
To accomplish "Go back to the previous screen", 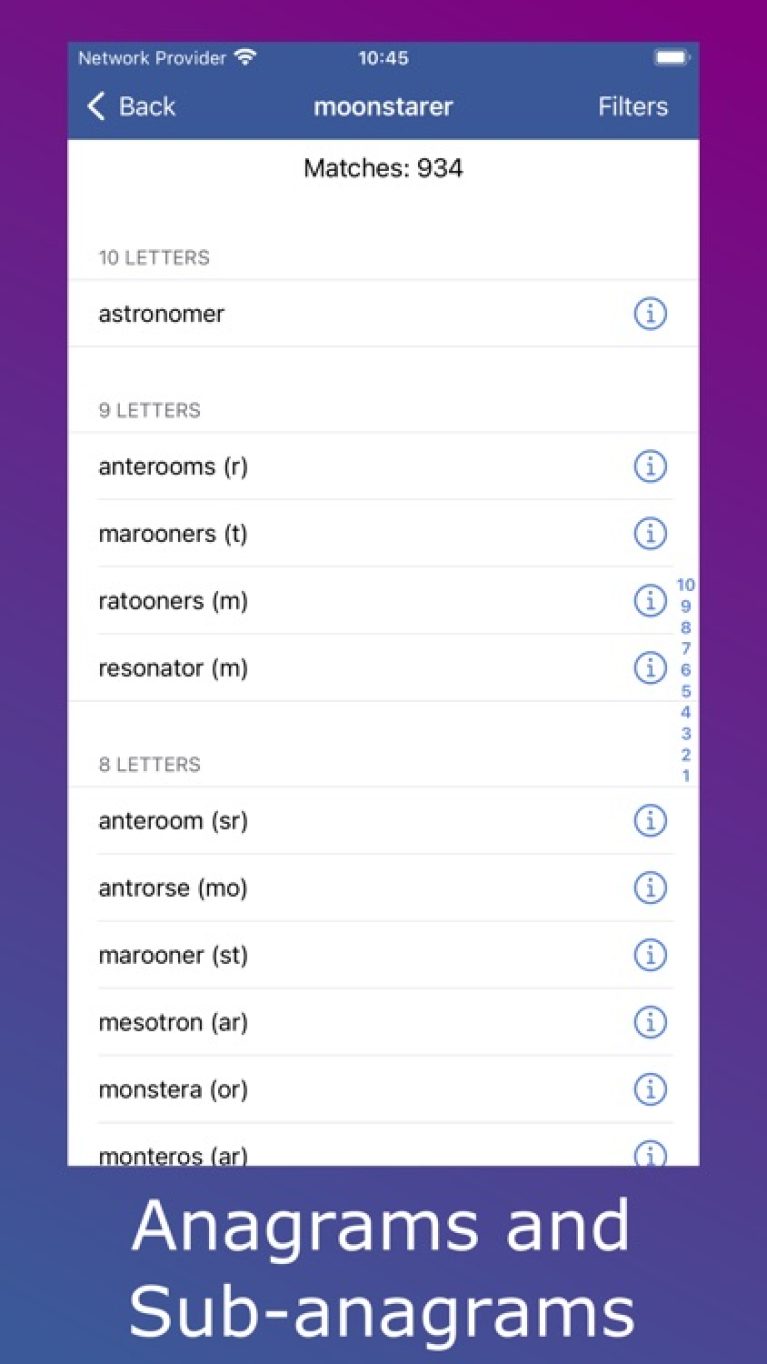I will click(x=130, y=106).
